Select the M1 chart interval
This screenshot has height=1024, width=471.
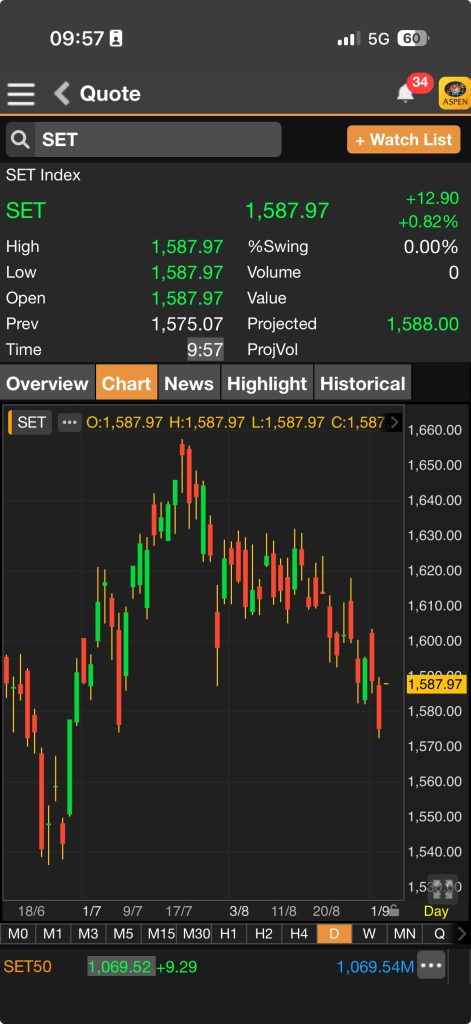click(x=52, y=934)
